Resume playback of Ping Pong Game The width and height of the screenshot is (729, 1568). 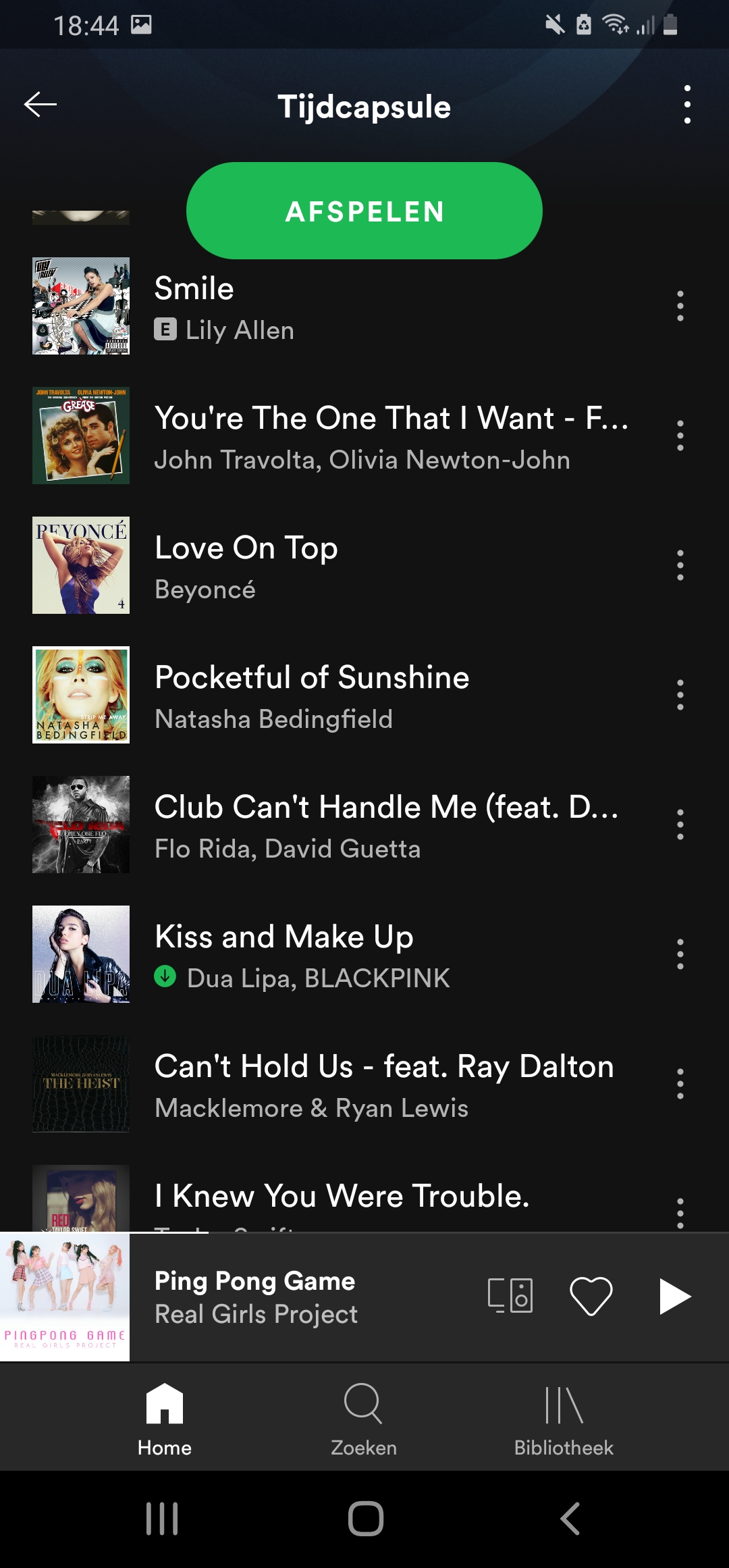coord(674,1296)
